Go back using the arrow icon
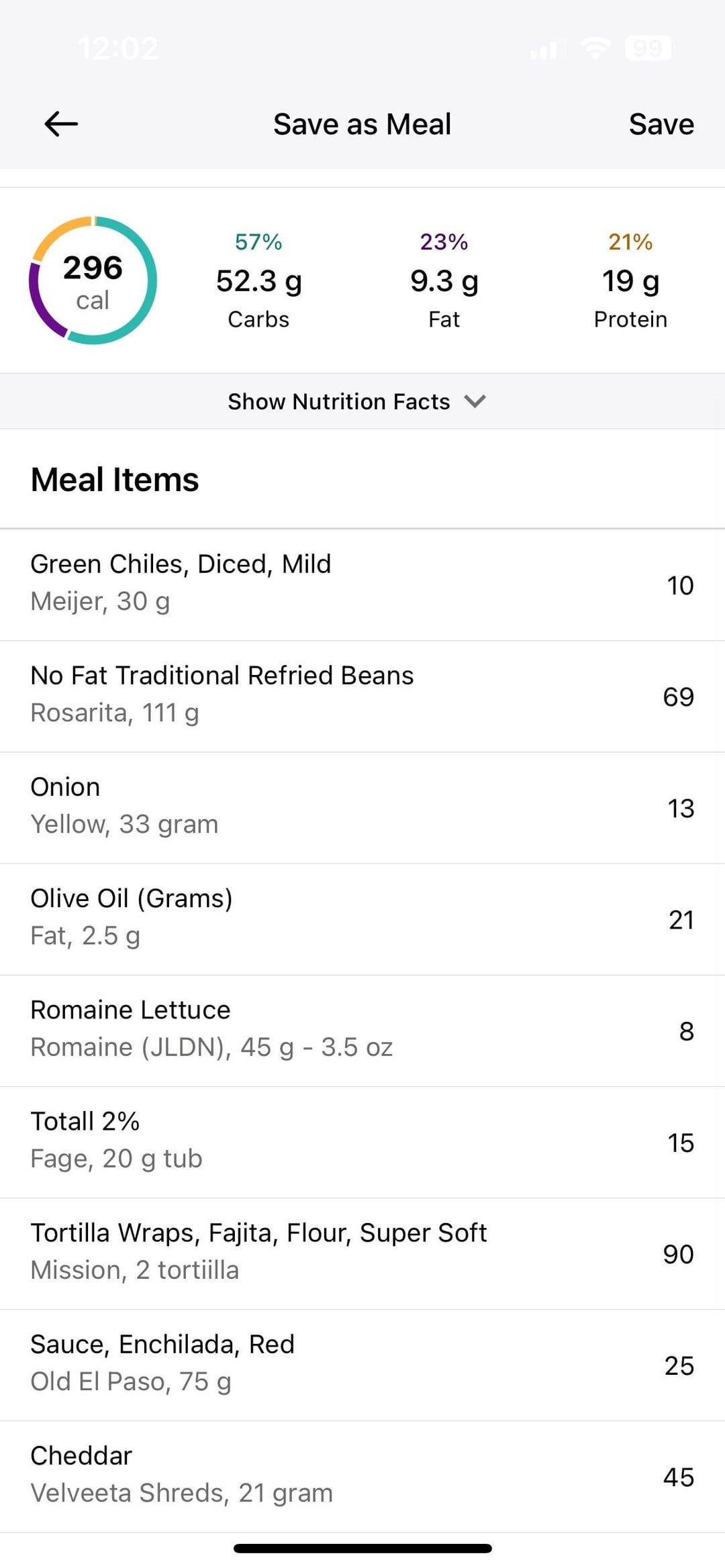This screenshot has height=1568, width=725. point(61,124)
